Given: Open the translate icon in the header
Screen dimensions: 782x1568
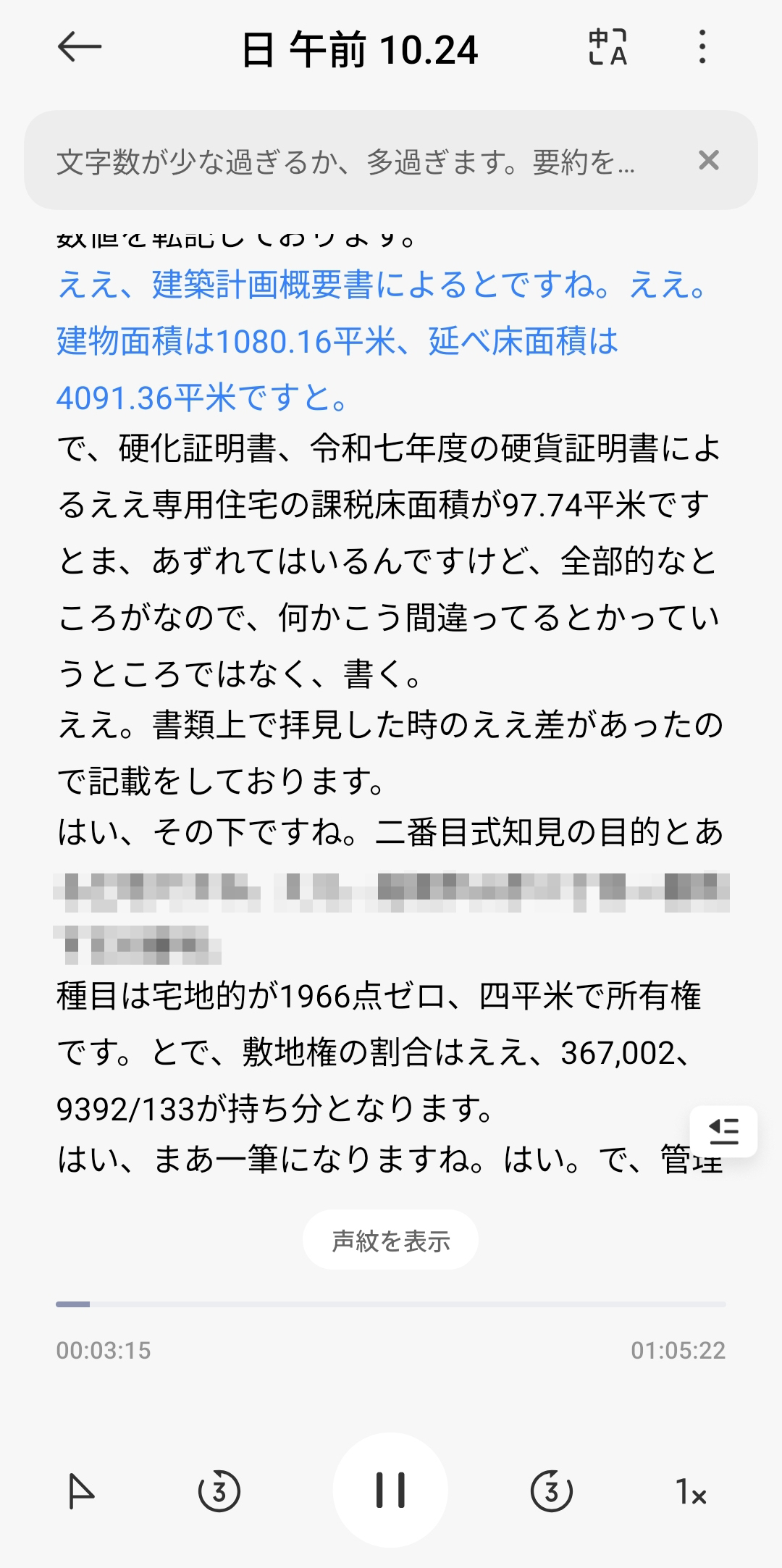Looking at the screenshot, I should (x=607, y=48).
